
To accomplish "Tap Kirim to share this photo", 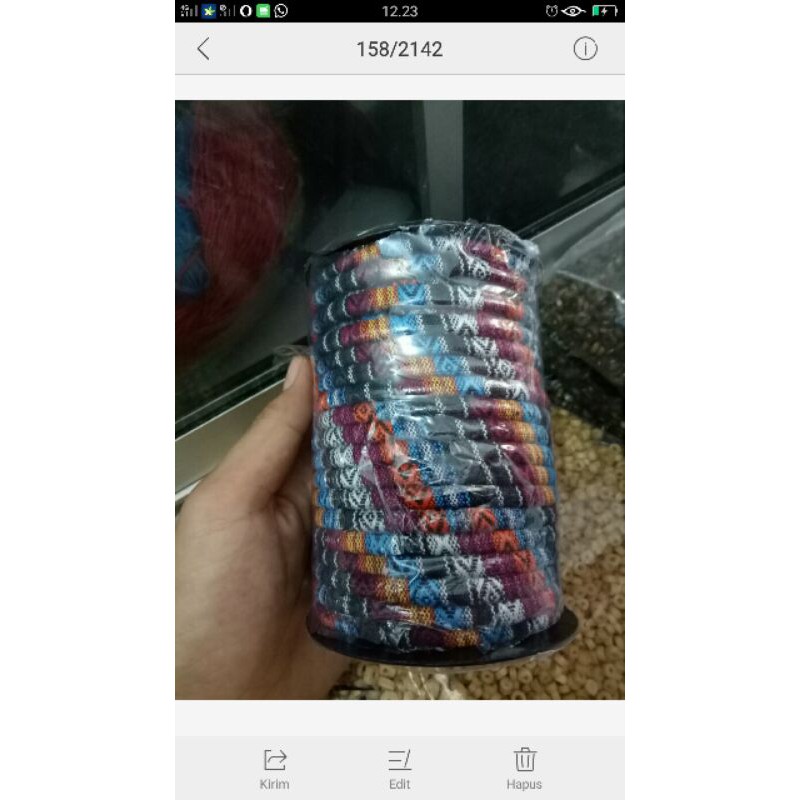I will (274, 767).
